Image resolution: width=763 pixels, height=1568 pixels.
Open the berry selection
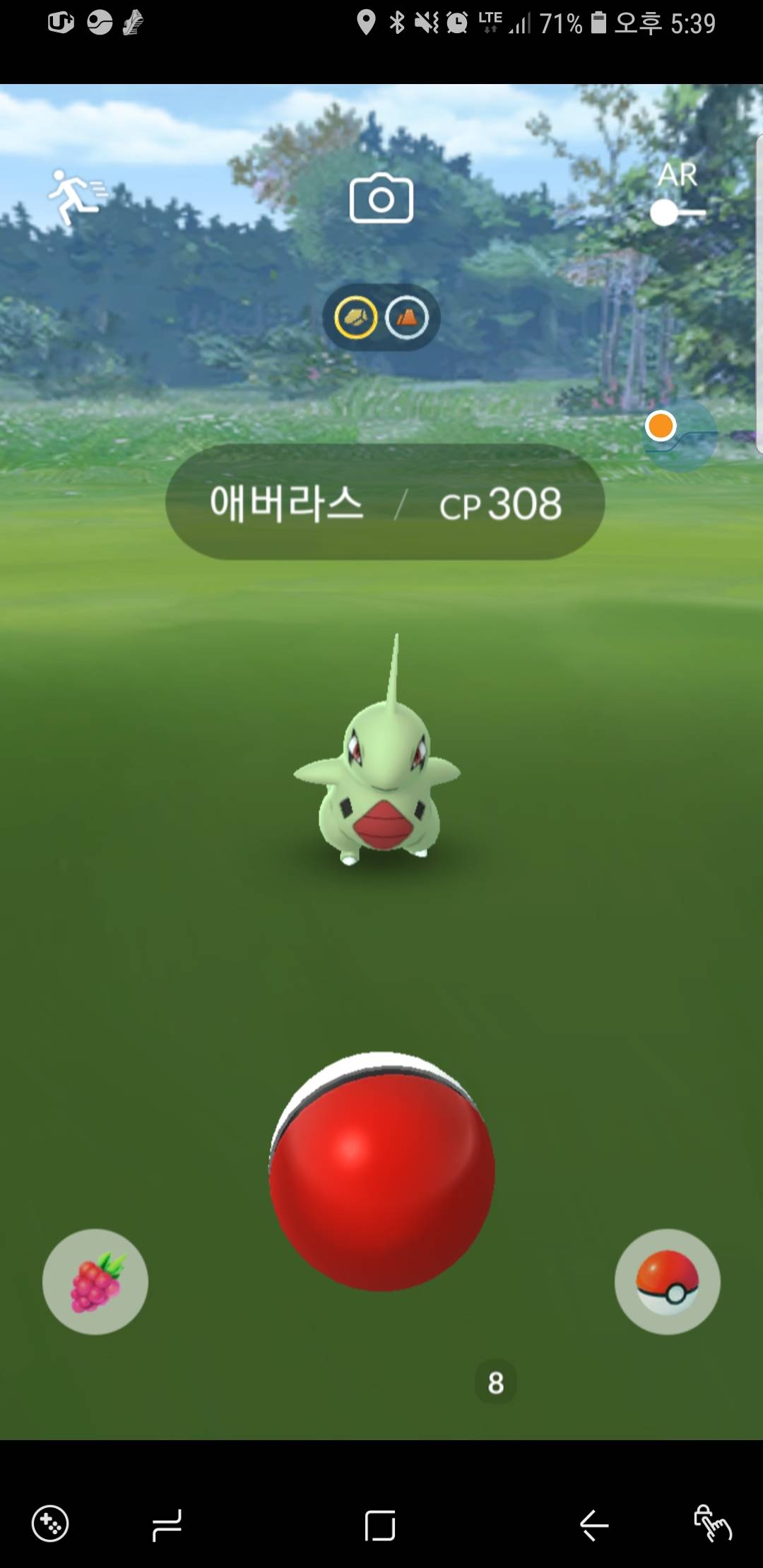95,1281
